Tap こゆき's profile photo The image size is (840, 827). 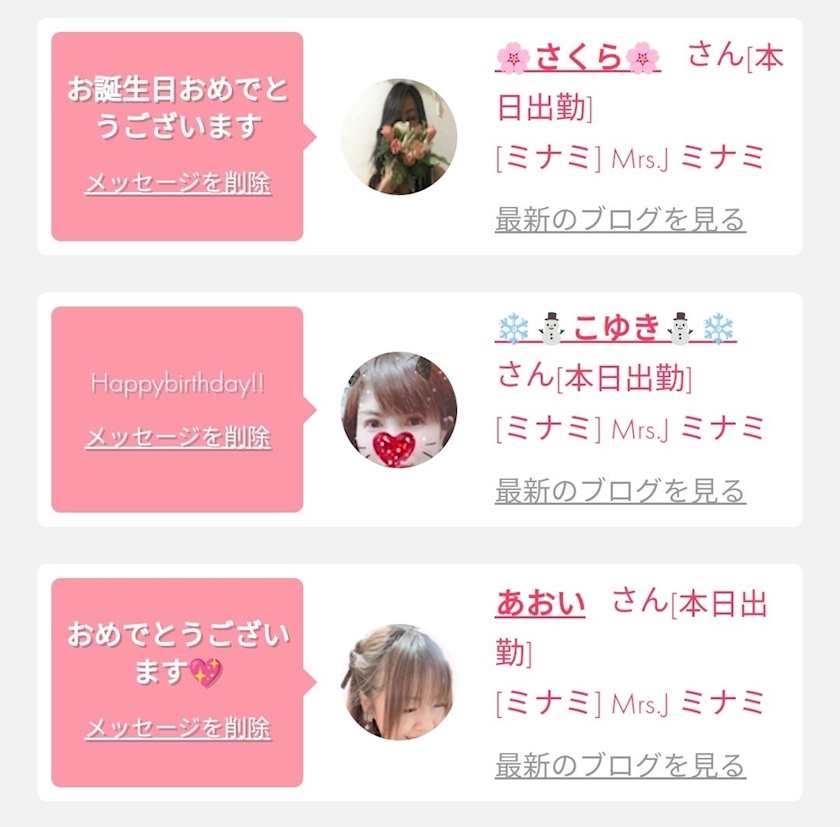[399, 410]
